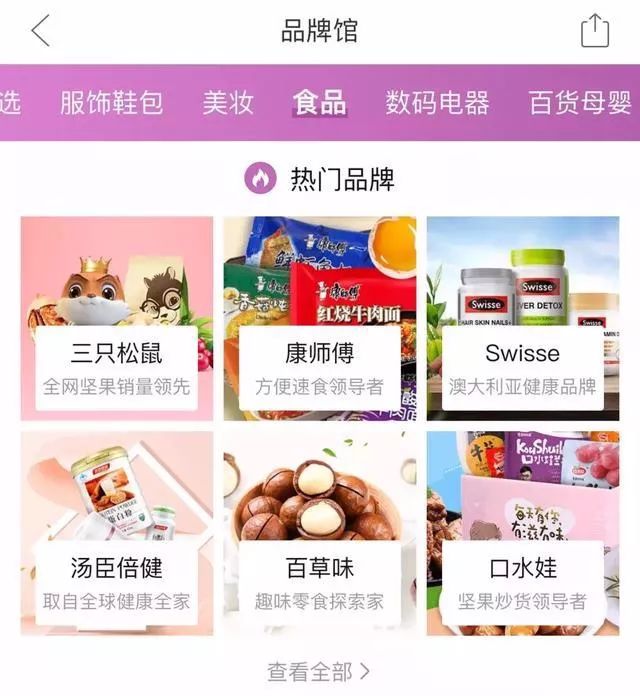The height and width of the screenshot is (696, 640).
Task: Open the 汤臣倍健 brand card
Action: click(117, 533)
